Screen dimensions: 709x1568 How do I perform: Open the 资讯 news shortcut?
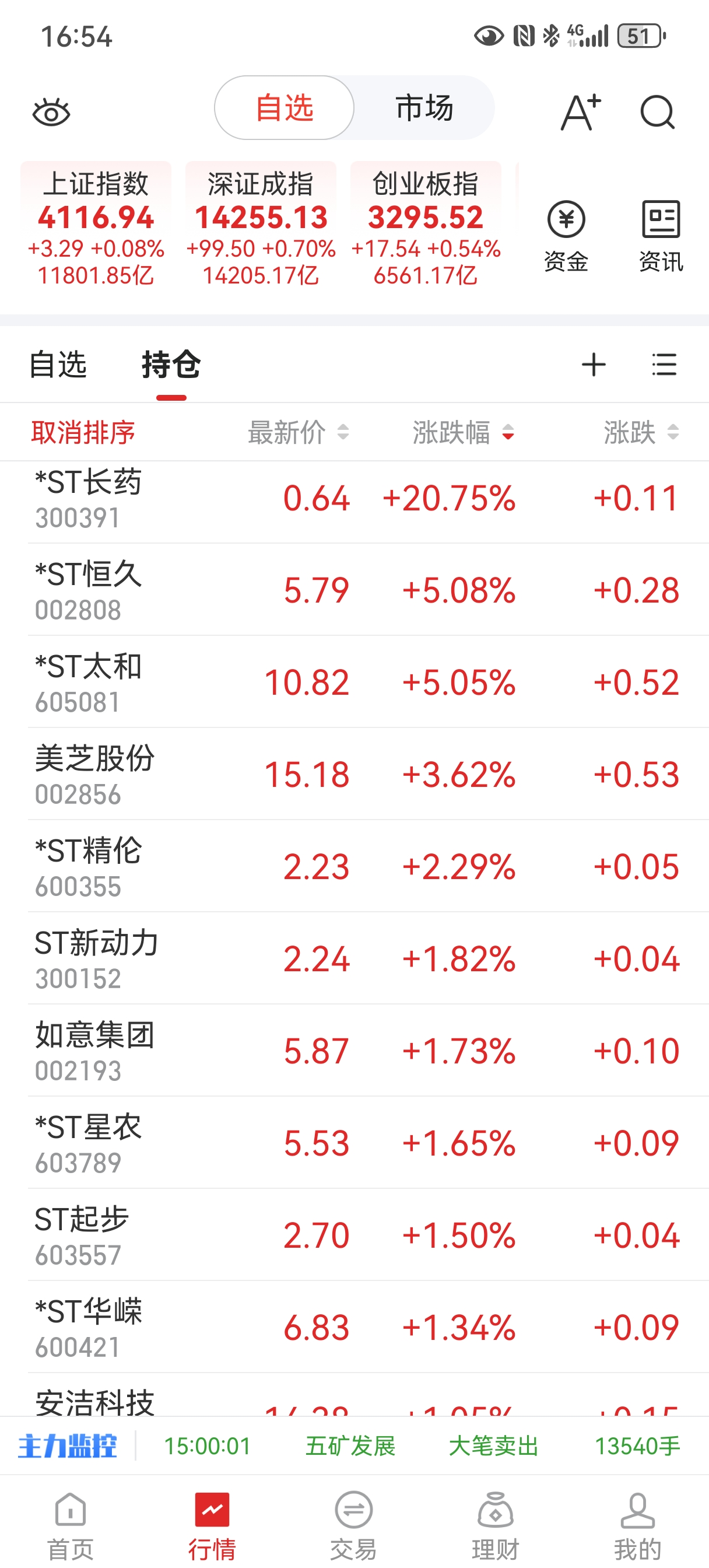click(x=661, y=236)
